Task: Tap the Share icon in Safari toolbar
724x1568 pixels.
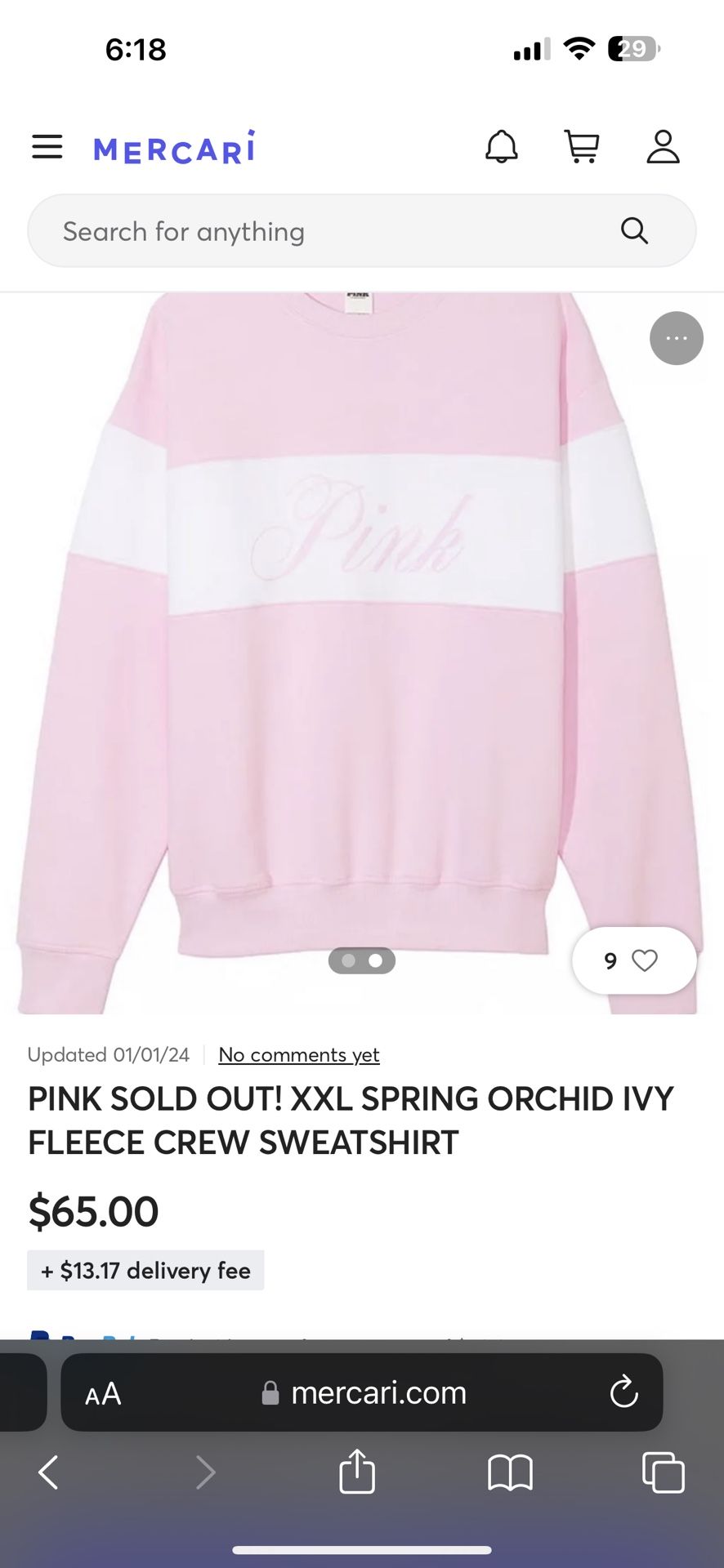Action: coord(355,1473)
